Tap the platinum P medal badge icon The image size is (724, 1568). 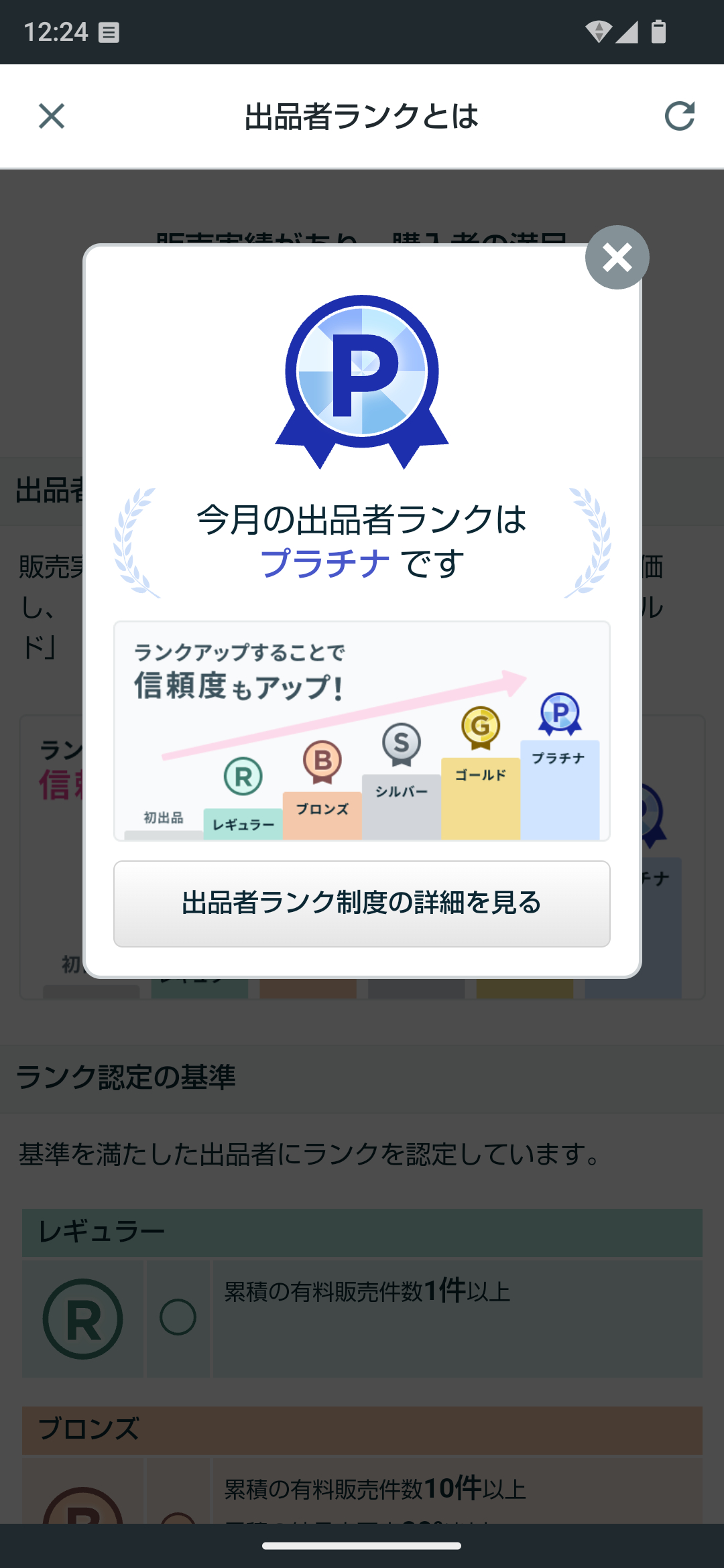[x=362, y=372]
